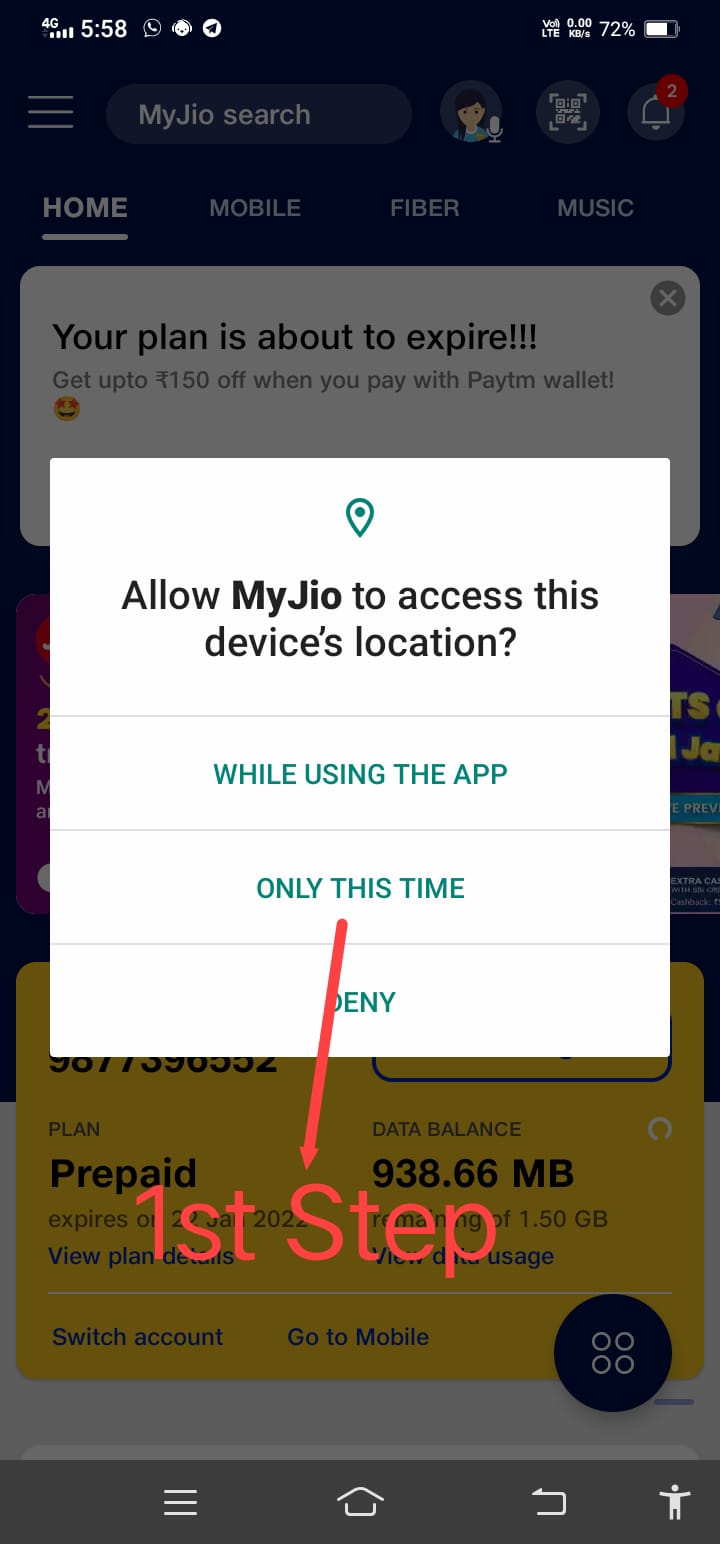Allow location access while using the app

coord(360,773)
